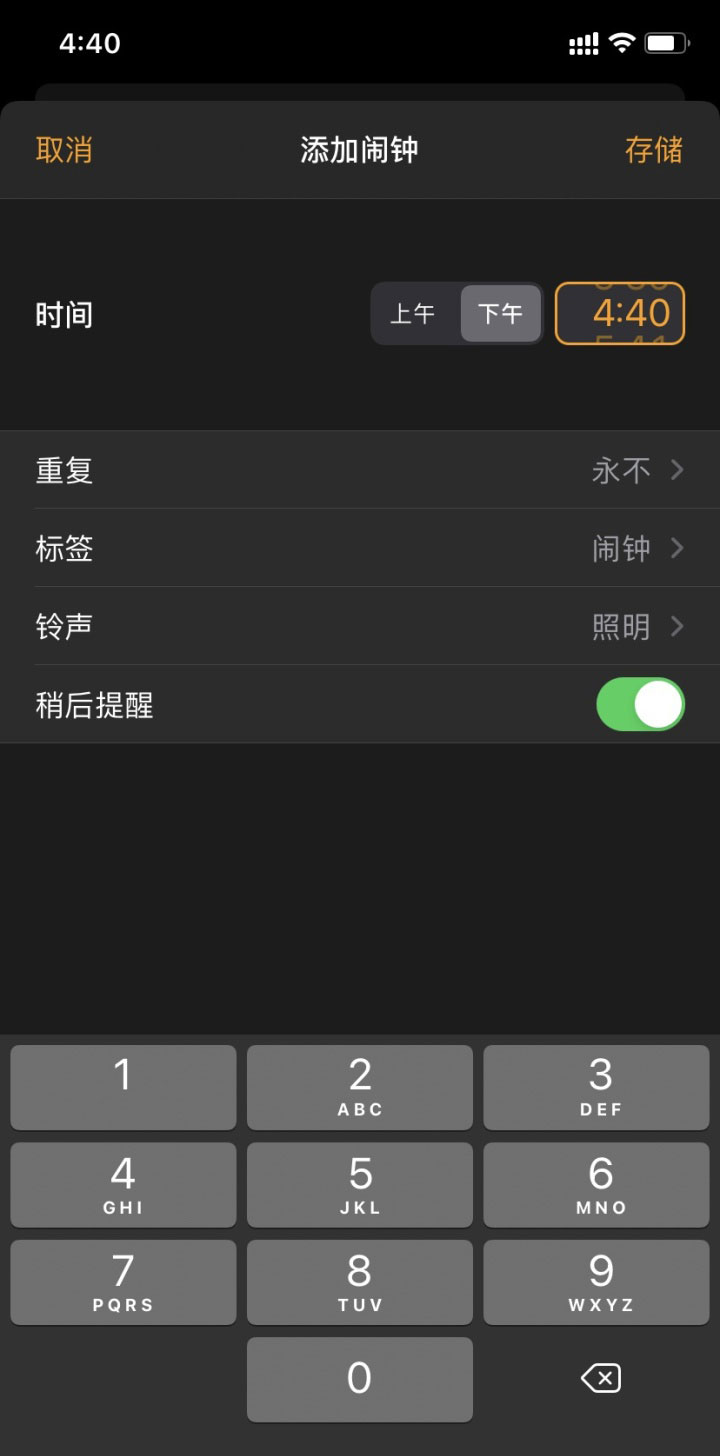This screenshot has width=720, height=1456.
Task: Disable the 稍后提醒 snooze toggle
Action: 640,704
